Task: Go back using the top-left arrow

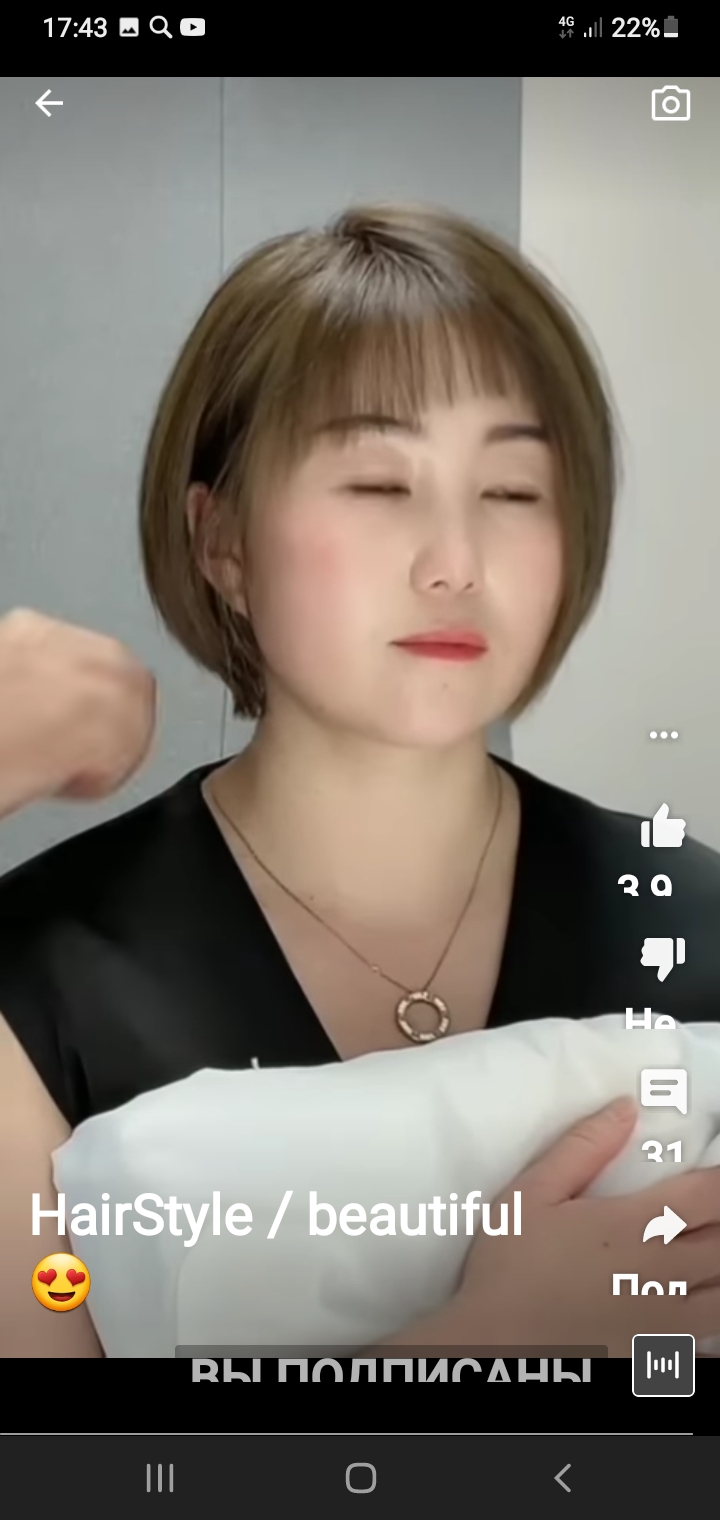Action: [49, 103]
